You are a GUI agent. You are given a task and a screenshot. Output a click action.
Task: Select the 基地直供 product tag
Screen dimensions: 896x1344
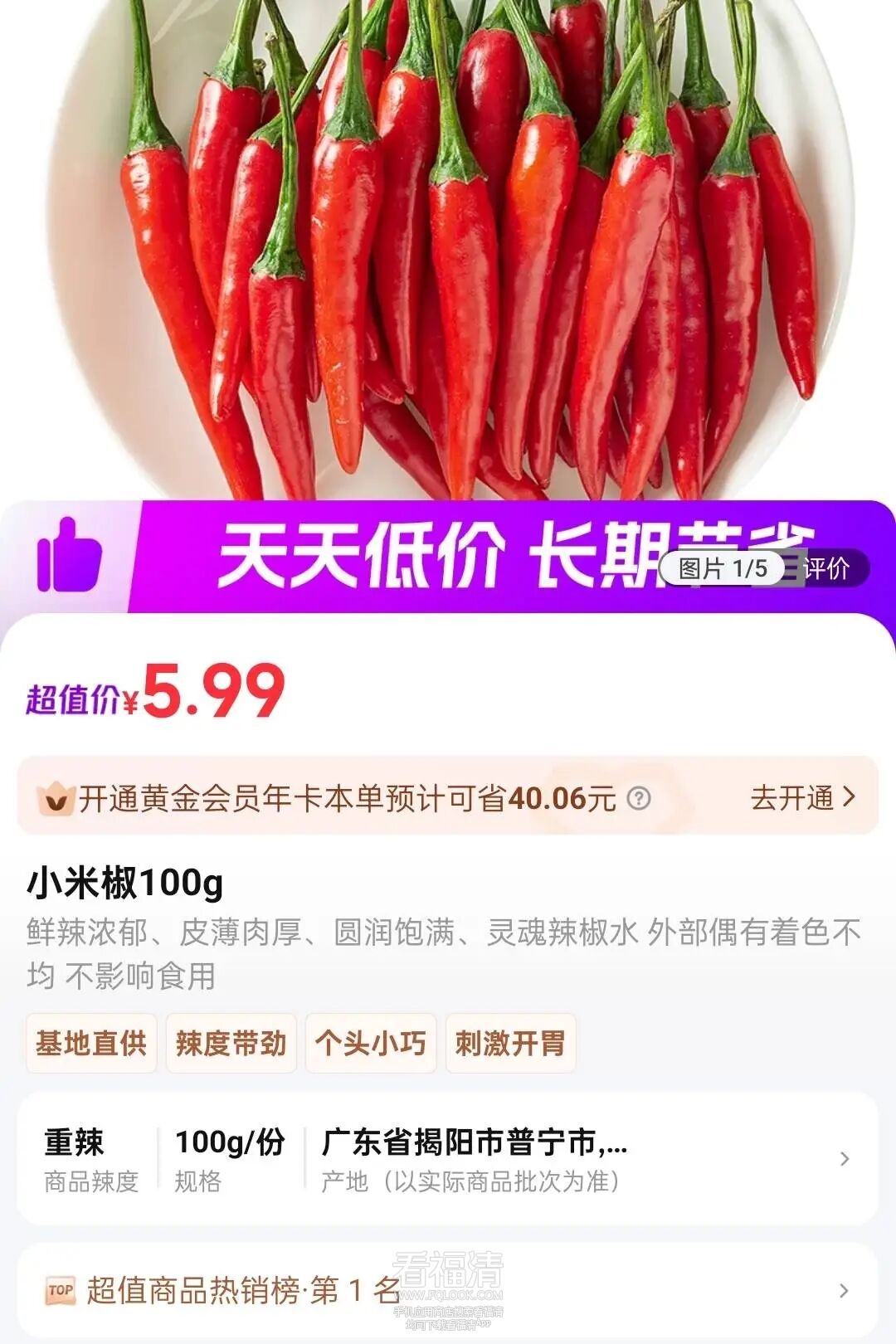pyautogui.click(x=91, y=1044)
